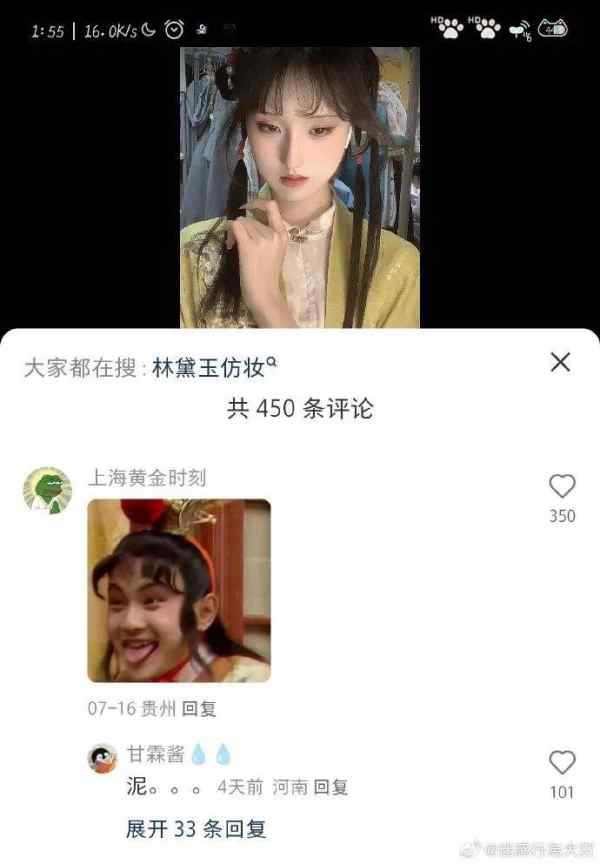Screen dimensions: 600x864
Task: Like 甘霖酱's reply
Action: tap(562, 763)
